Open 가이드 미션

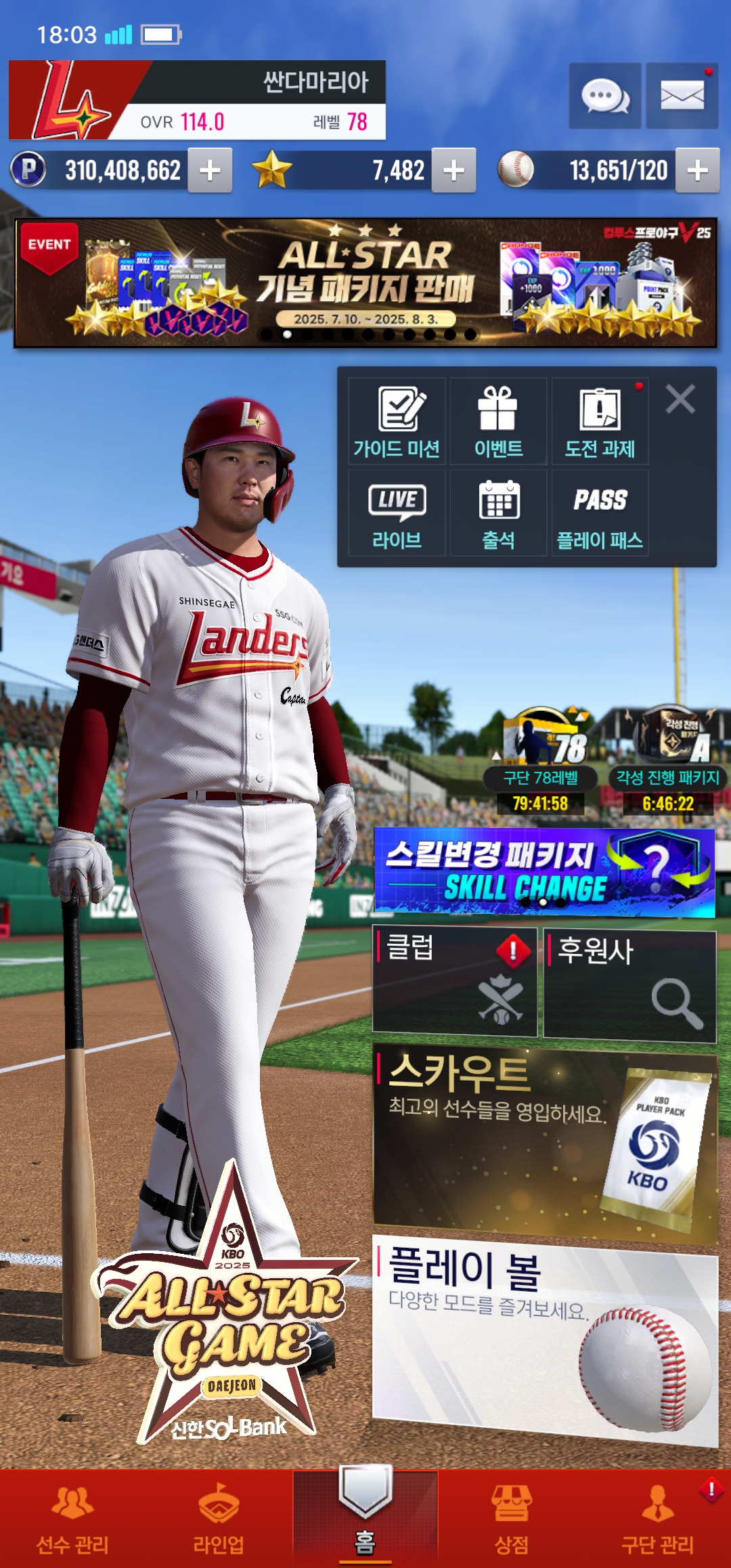(397, 421)
